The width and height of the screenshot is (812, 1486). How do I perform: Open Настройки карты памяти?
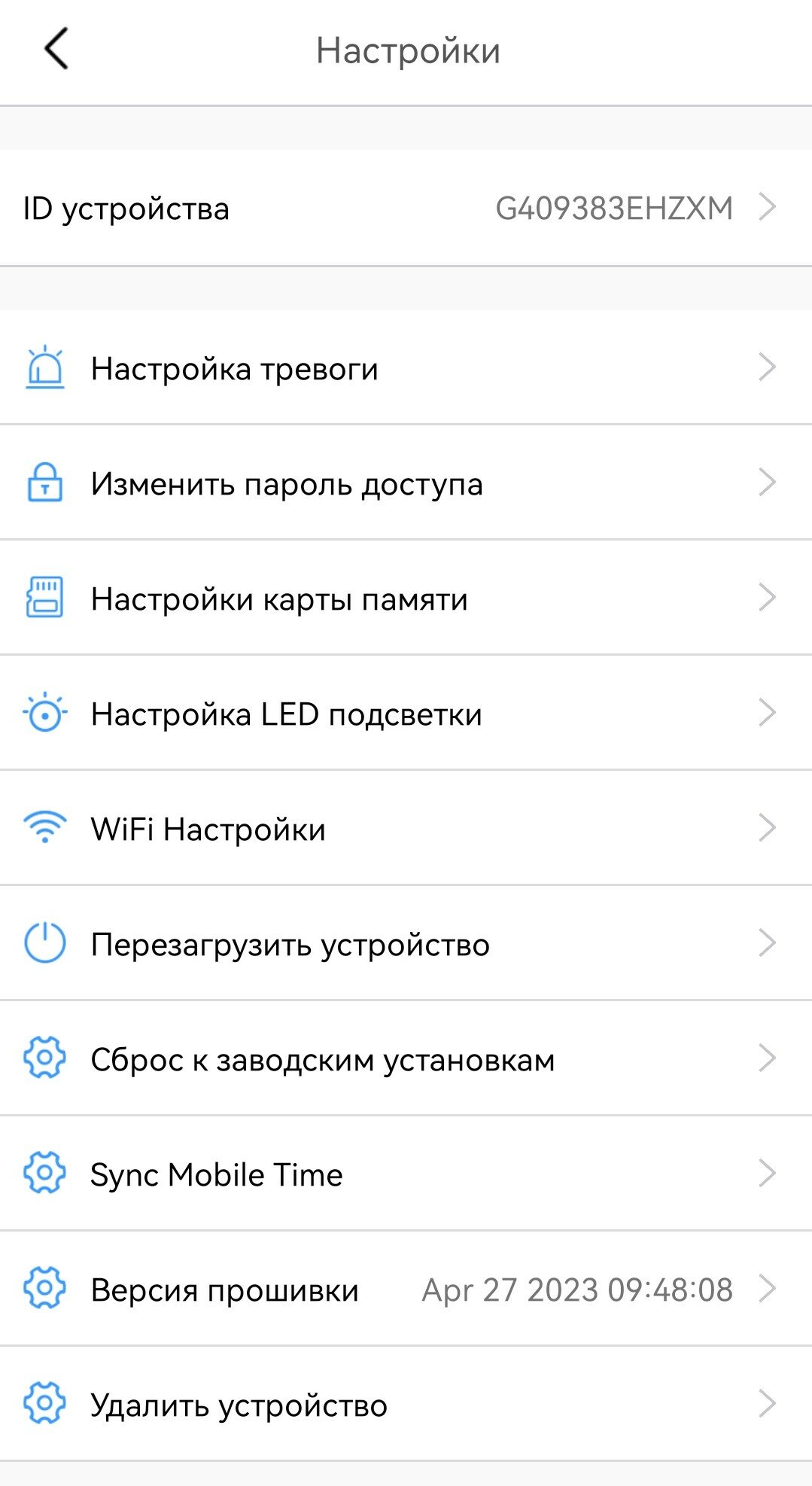click(x=406, y=598)
